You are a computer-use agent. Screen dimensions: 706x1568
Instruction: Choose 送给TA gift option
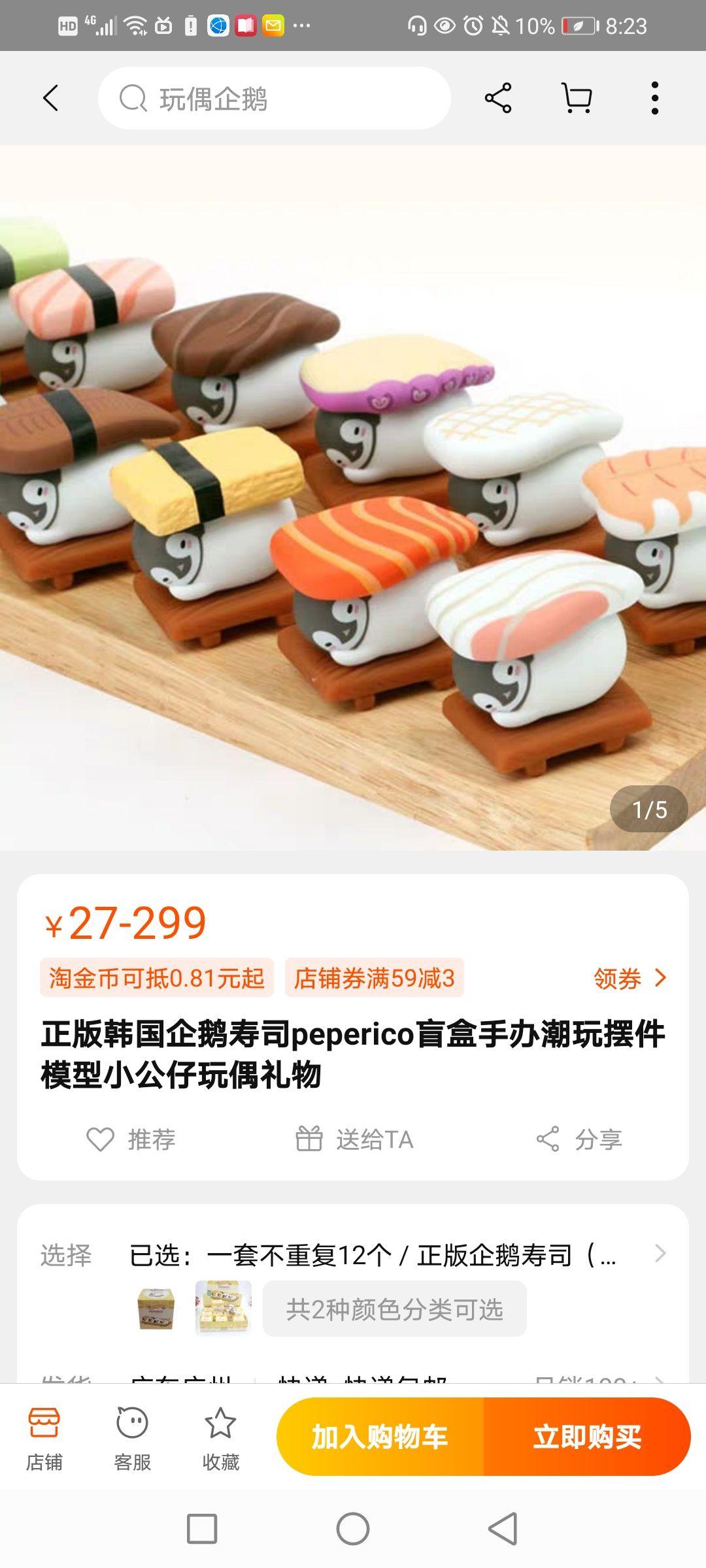tap(354, 1139)
